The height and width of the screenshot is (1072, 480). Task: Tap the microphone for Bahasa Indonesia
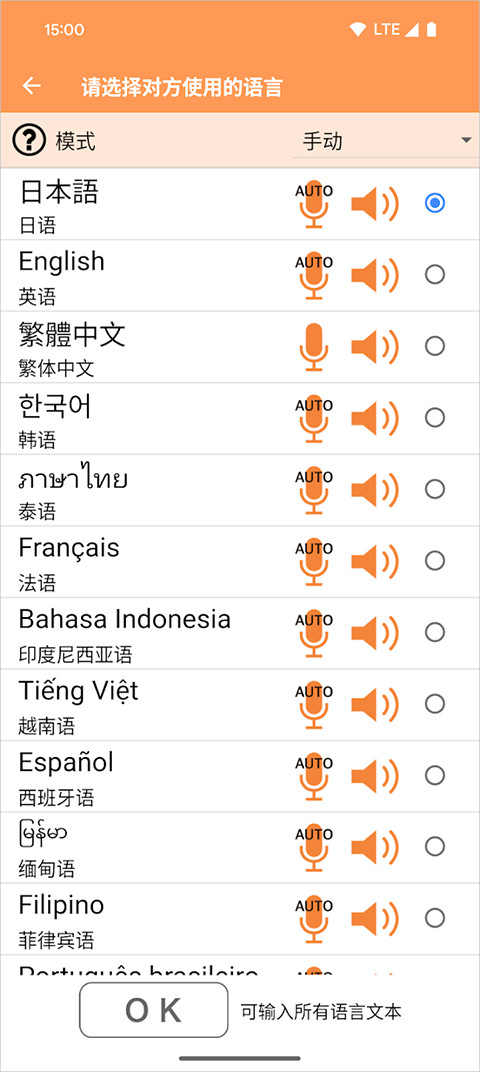pos(314,632)
